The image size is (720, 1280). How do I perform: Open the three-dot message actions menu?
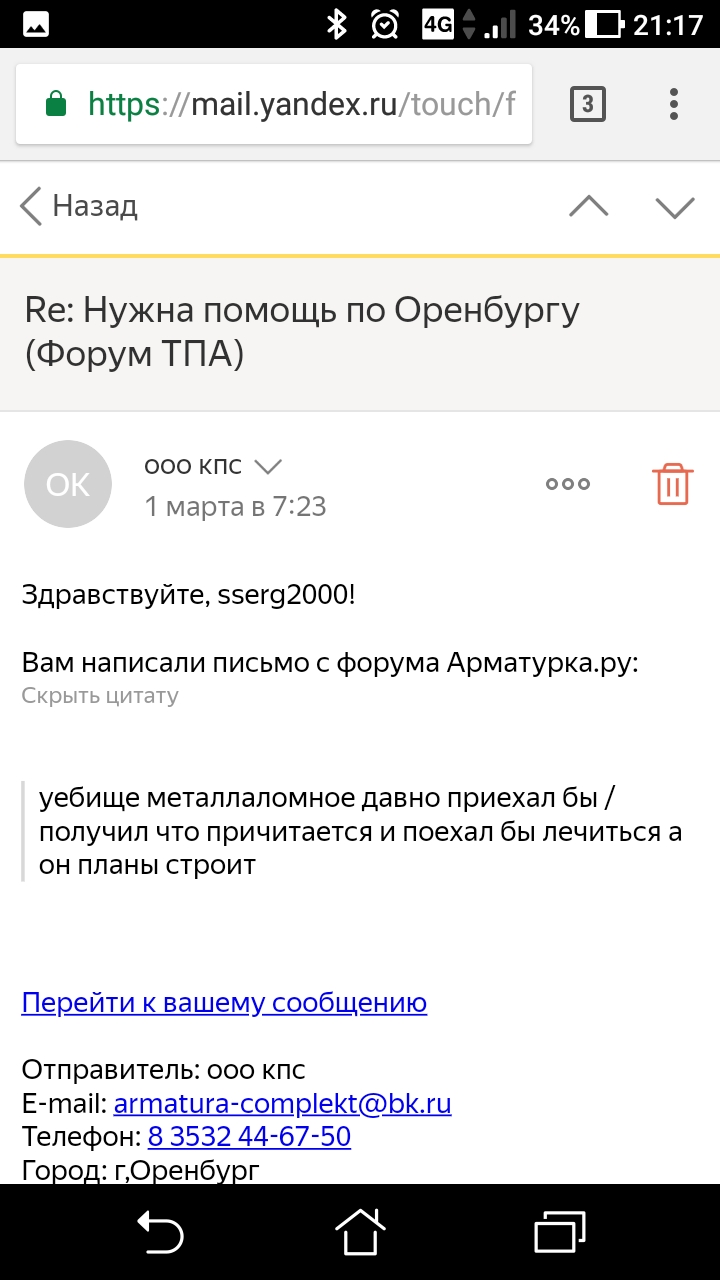pyautogui.click(x=567, y=484)
